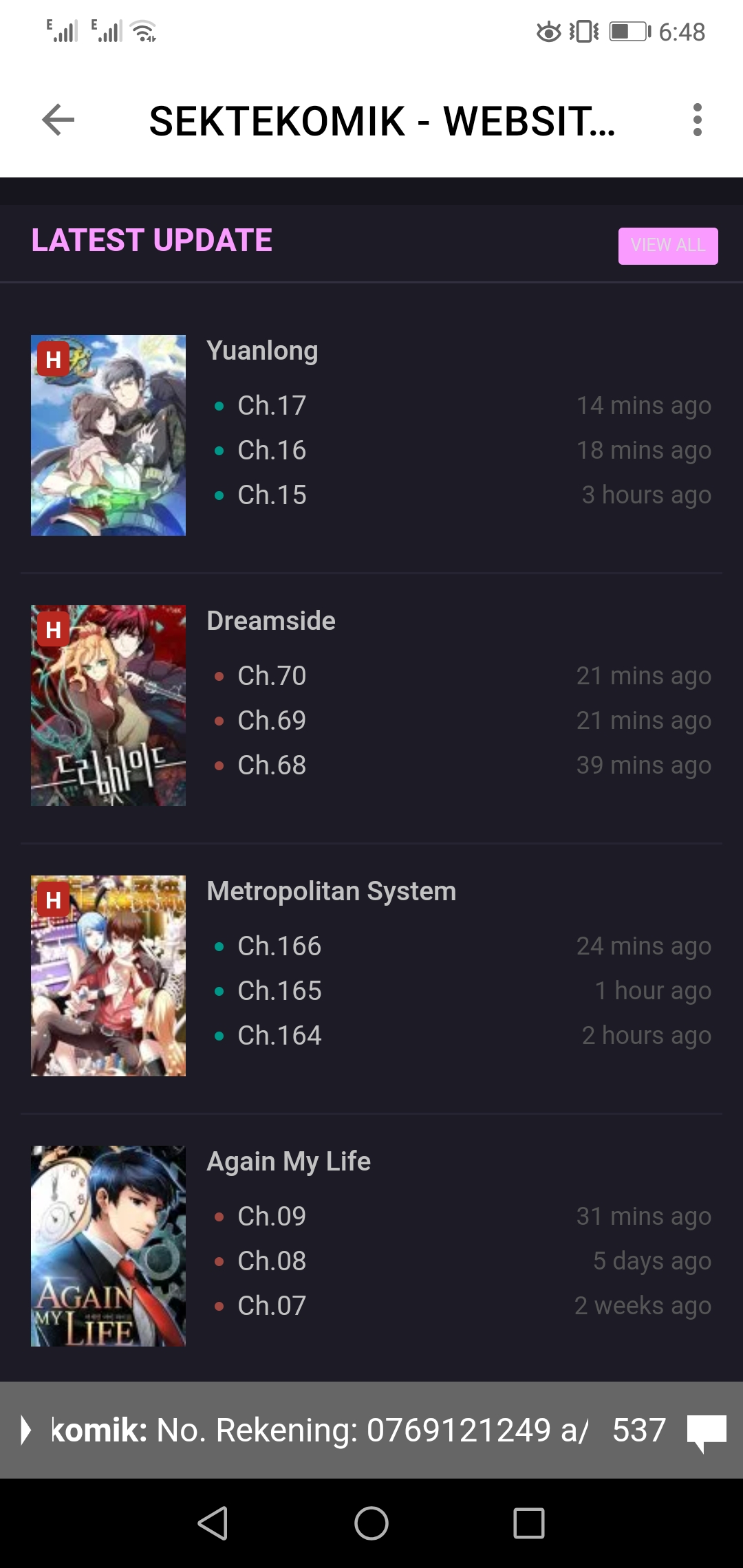Tap the View All button
Screen dimensions: 743x1568
pos(667,246)
